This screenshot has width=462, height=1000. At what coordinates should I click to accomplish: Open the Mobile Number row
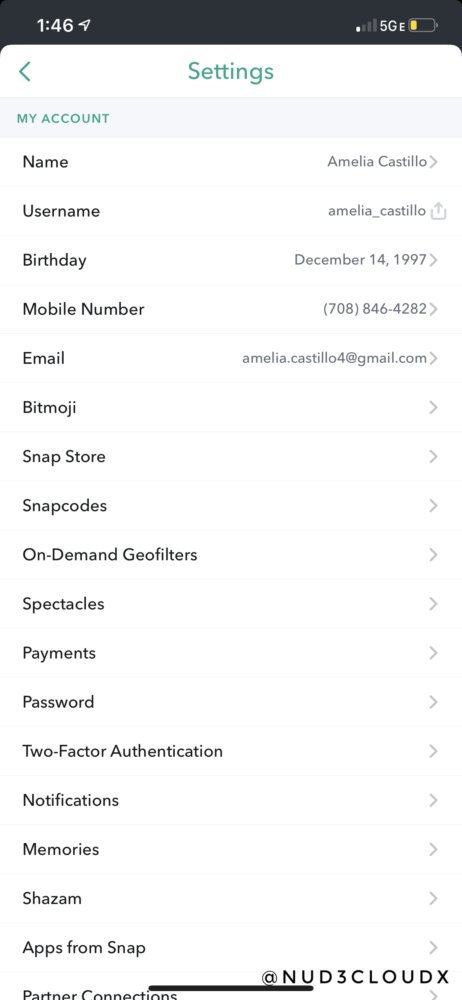click(x=231, y=309)
